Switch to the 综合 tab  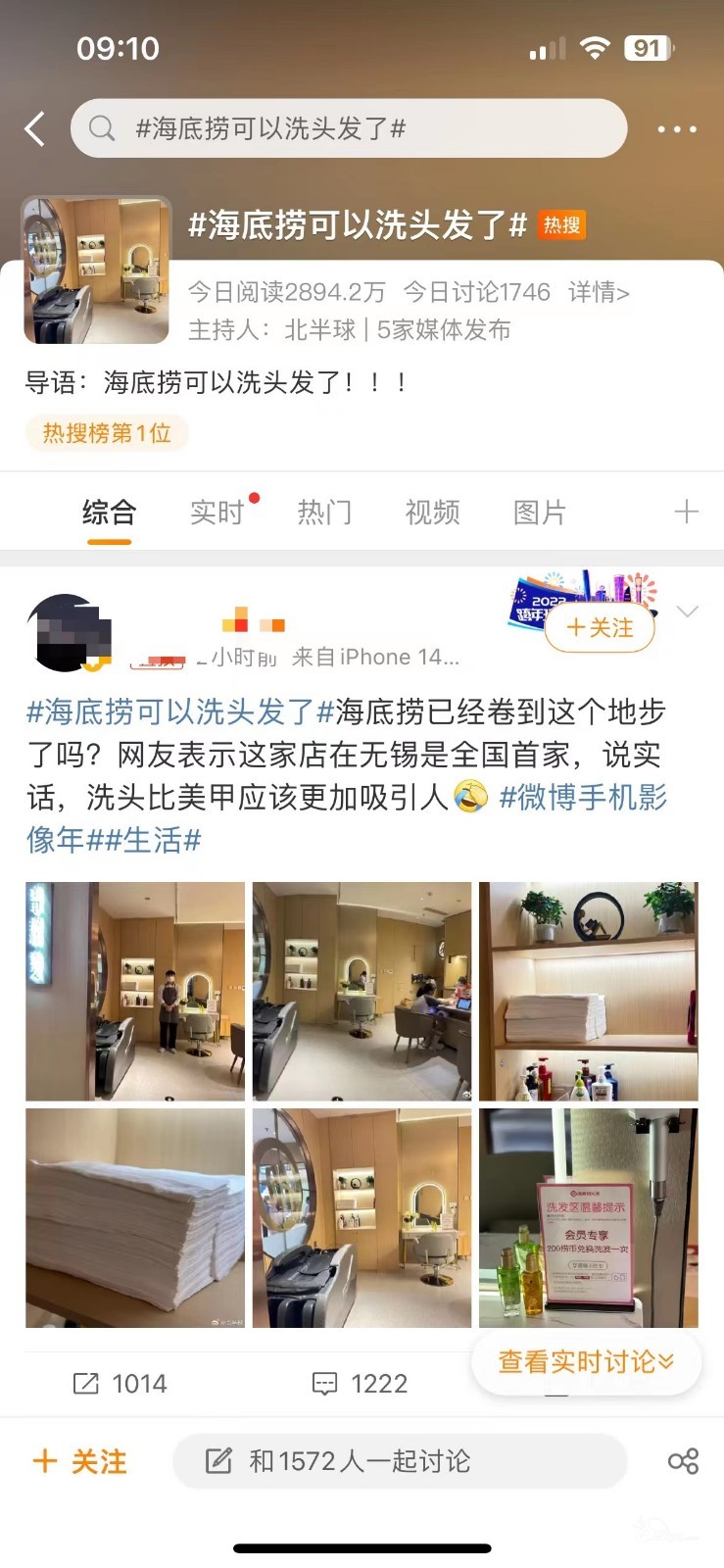point(109,512)
